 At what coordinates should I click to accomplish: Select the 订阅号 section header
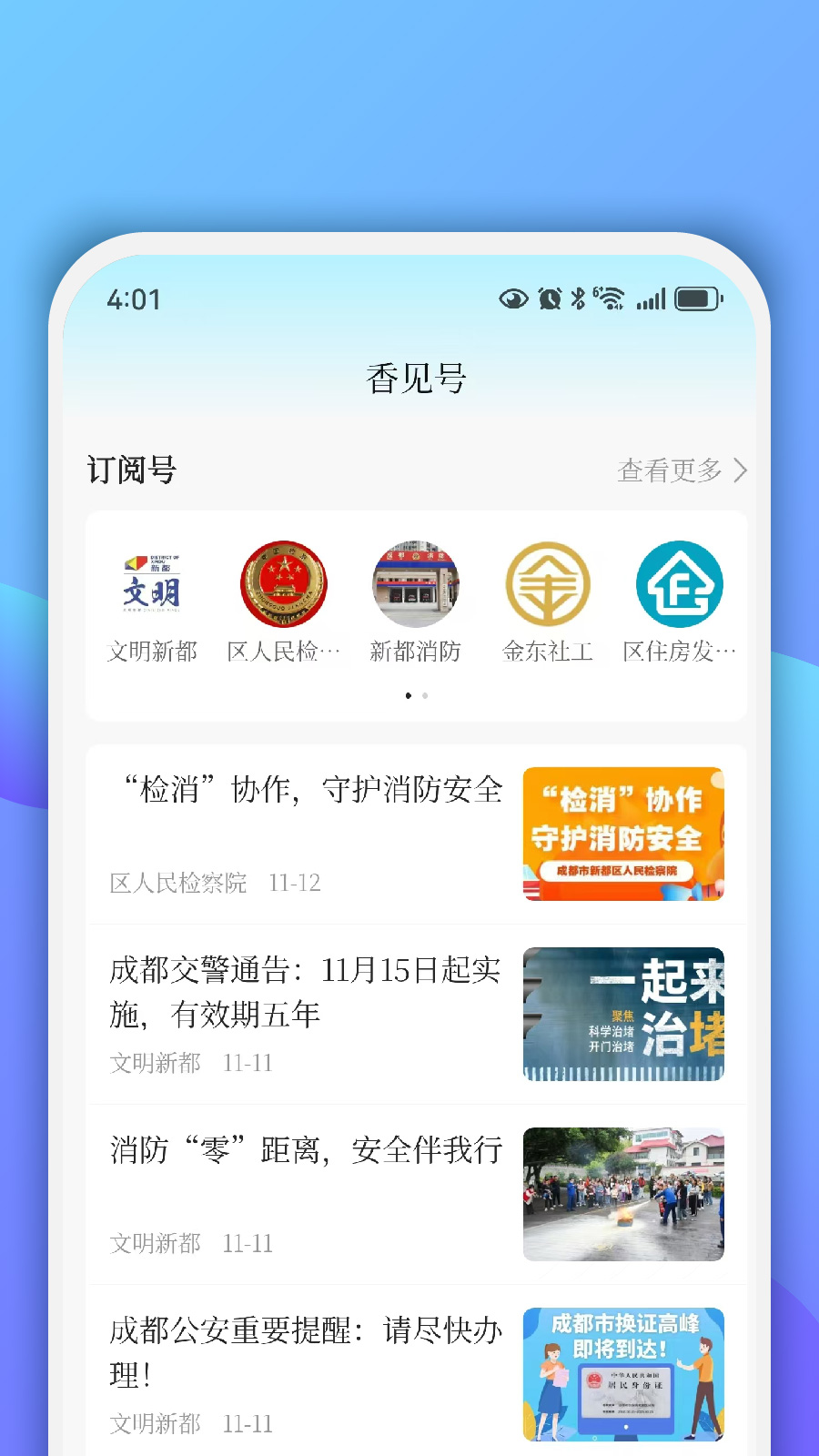tap(131, 470)
